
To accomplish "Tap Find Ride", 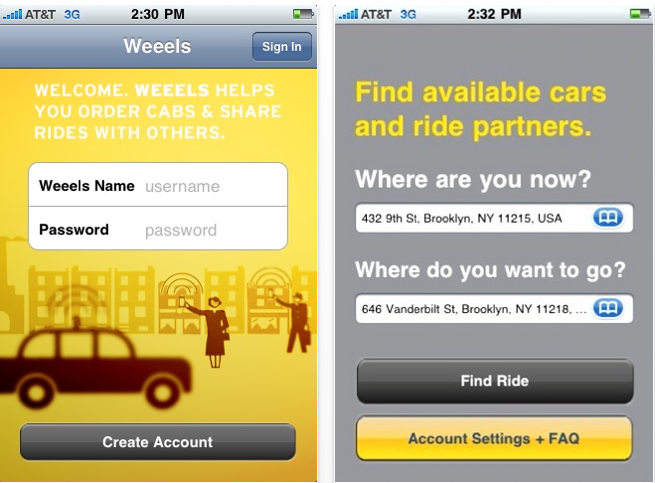I will (494, 381).
